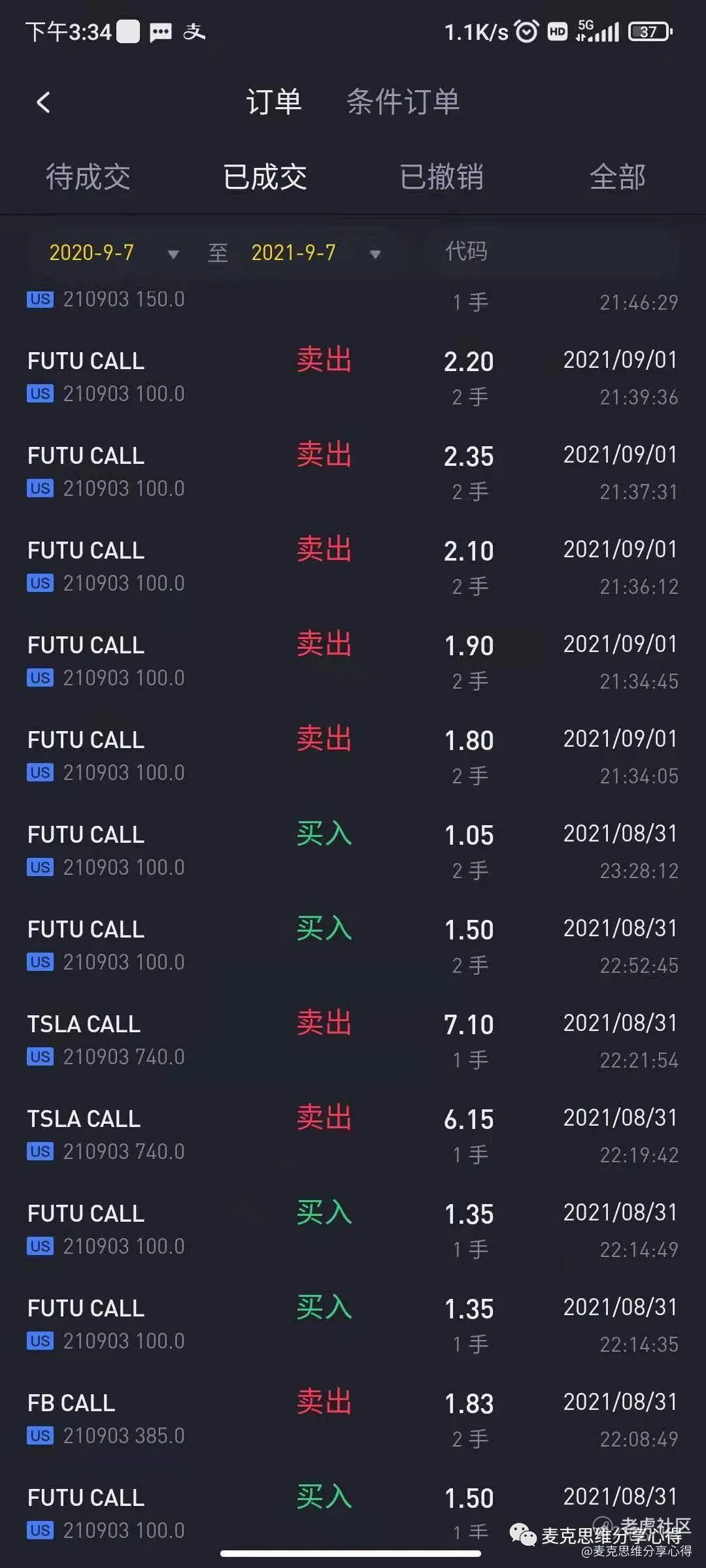
Task: View FUTU CALL buy order at 22:52:45
Action: click(x=353, y=946)
